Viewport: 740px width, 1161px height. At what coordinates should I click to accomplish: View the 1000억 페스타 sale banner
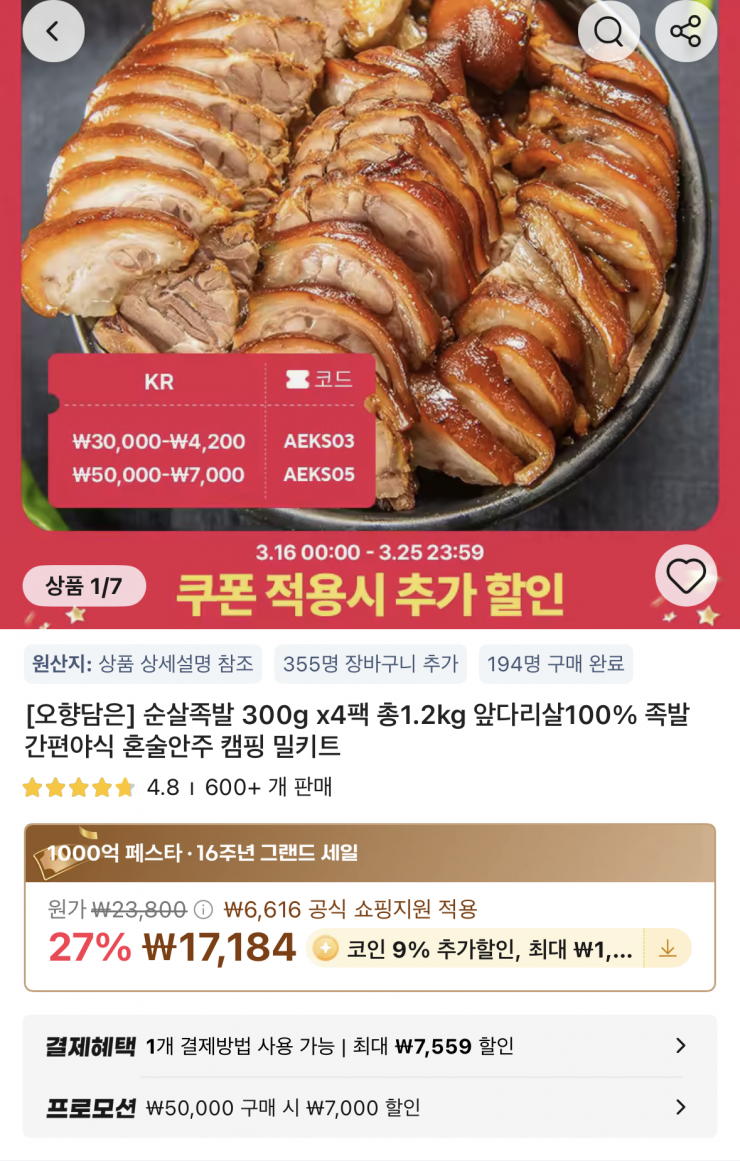coord(369,853)
